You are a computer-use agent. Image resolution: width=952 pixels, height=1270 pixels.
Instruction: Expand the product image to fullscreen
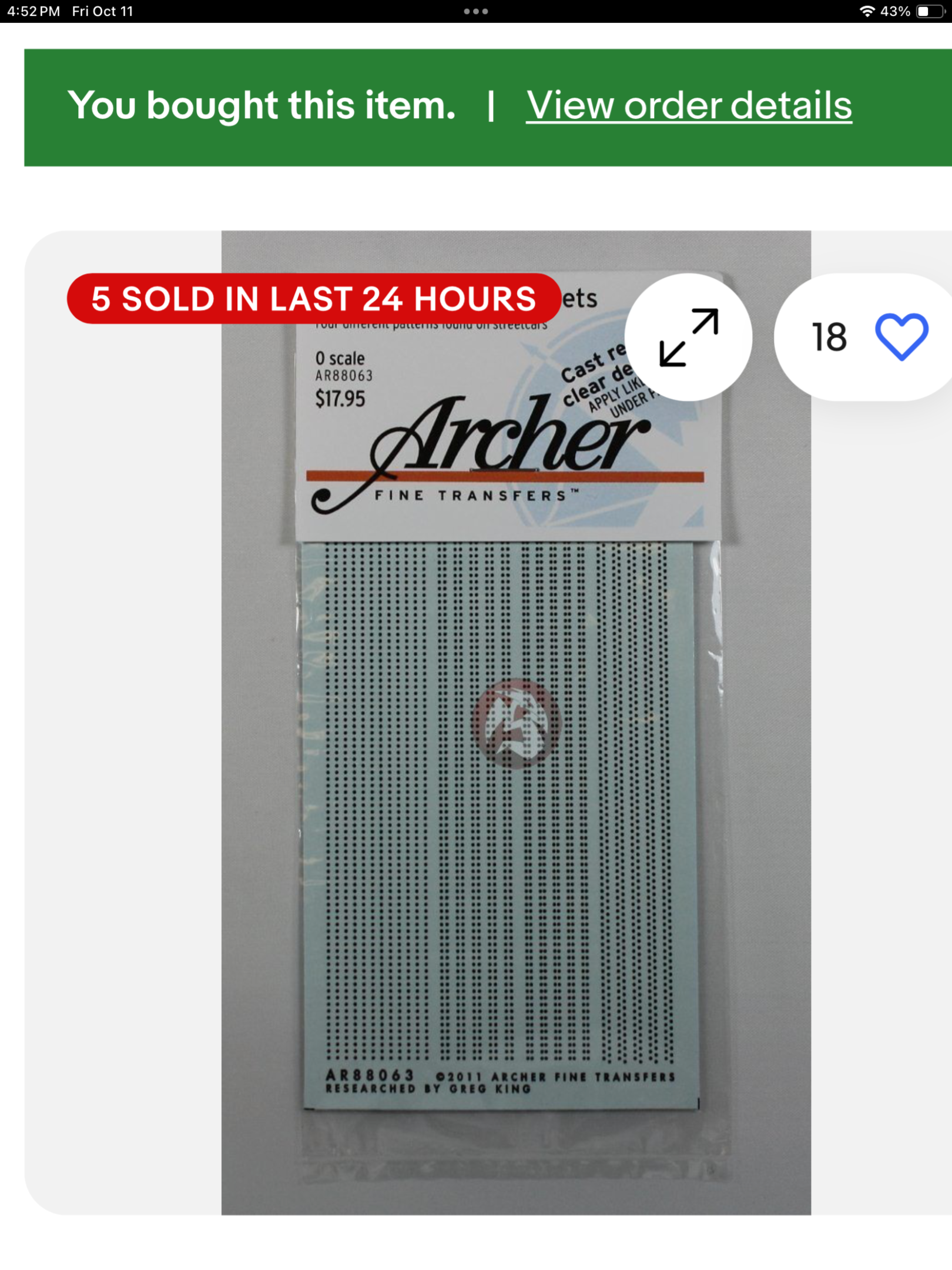[688, 337]
